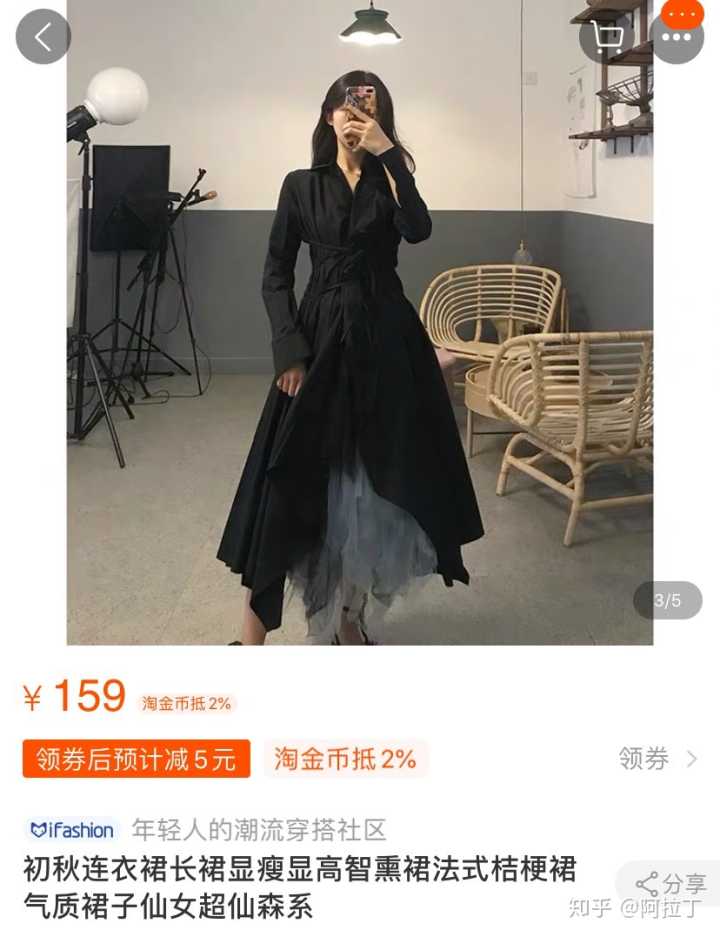
Task: Share this product via 分享
Action: [x=672, y=883]
